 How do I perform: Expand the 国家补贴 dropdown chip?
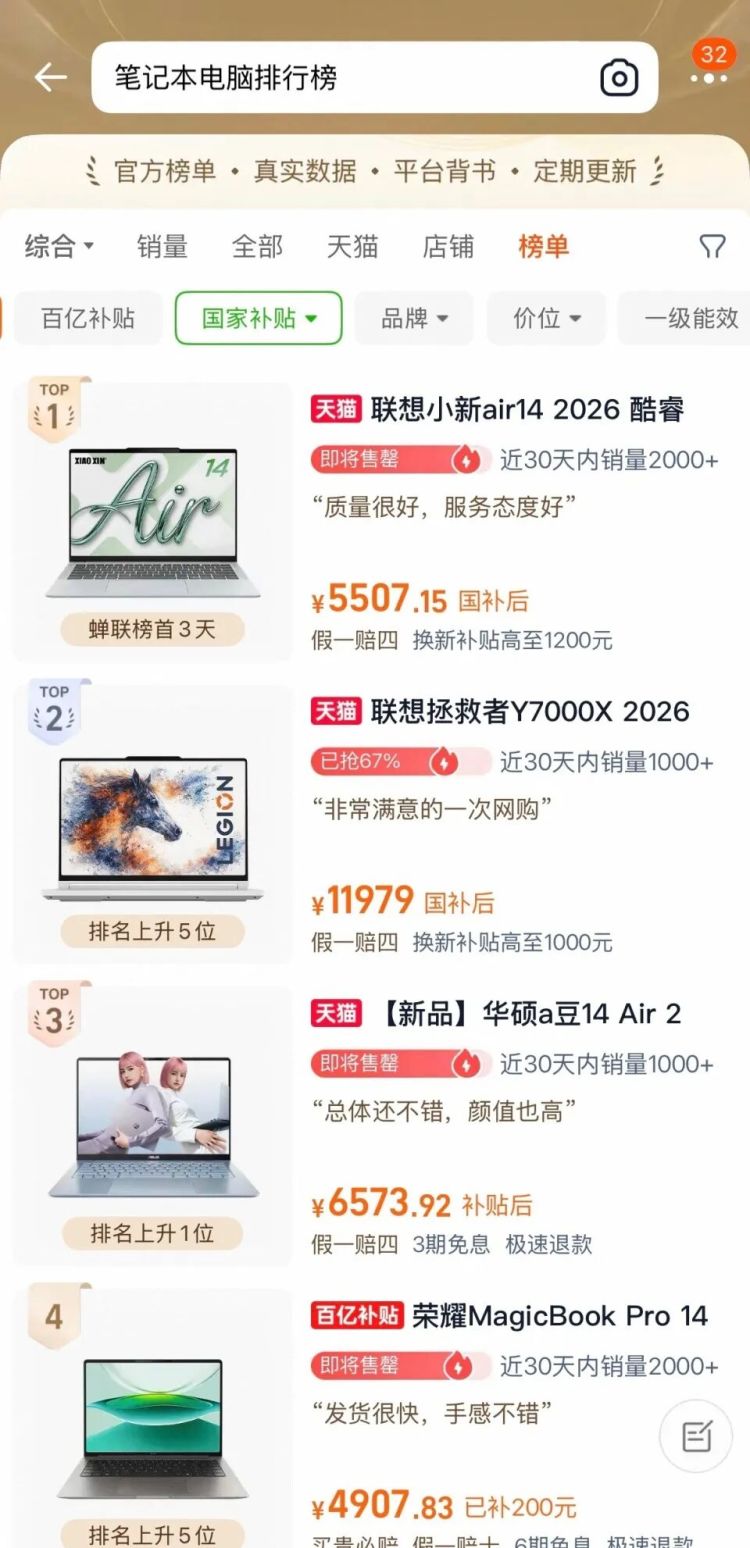(259, 318)
